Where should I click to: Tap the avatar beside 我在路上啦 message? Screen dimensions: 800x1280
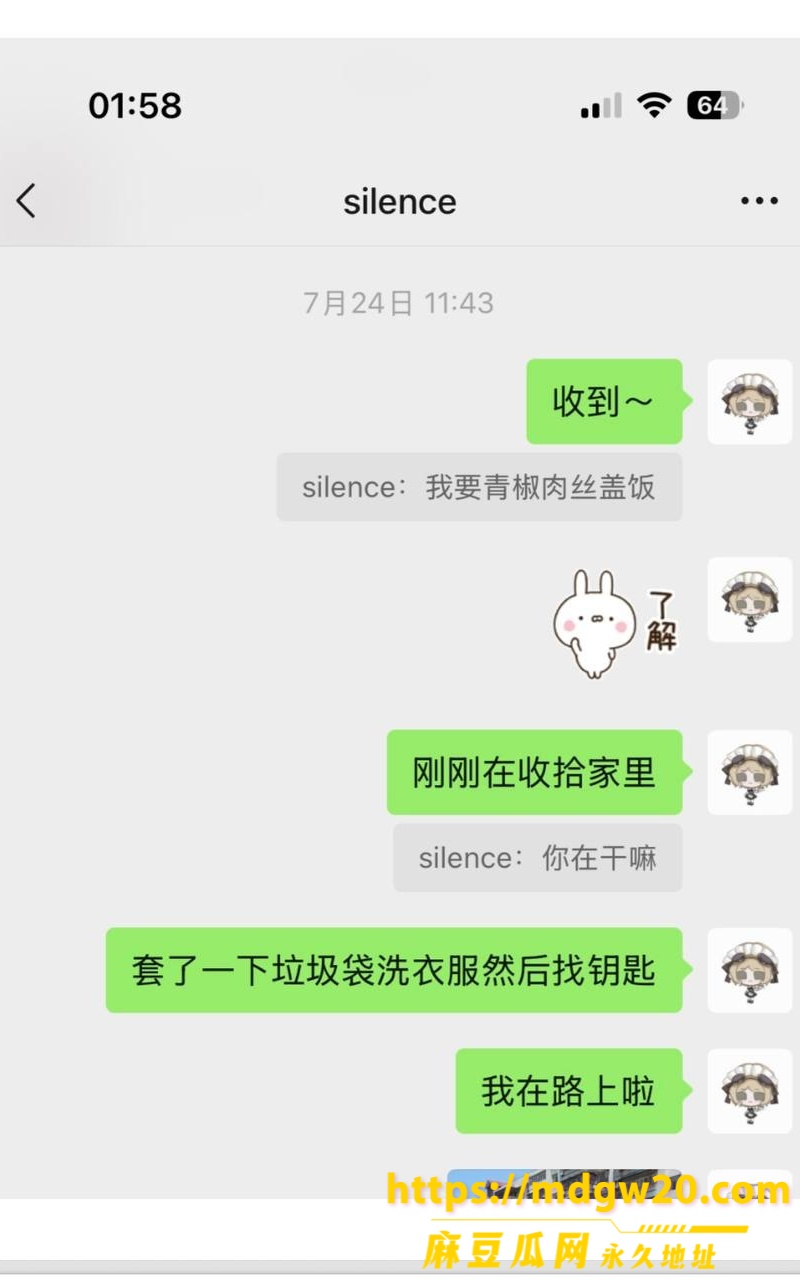pos(750,1091)
